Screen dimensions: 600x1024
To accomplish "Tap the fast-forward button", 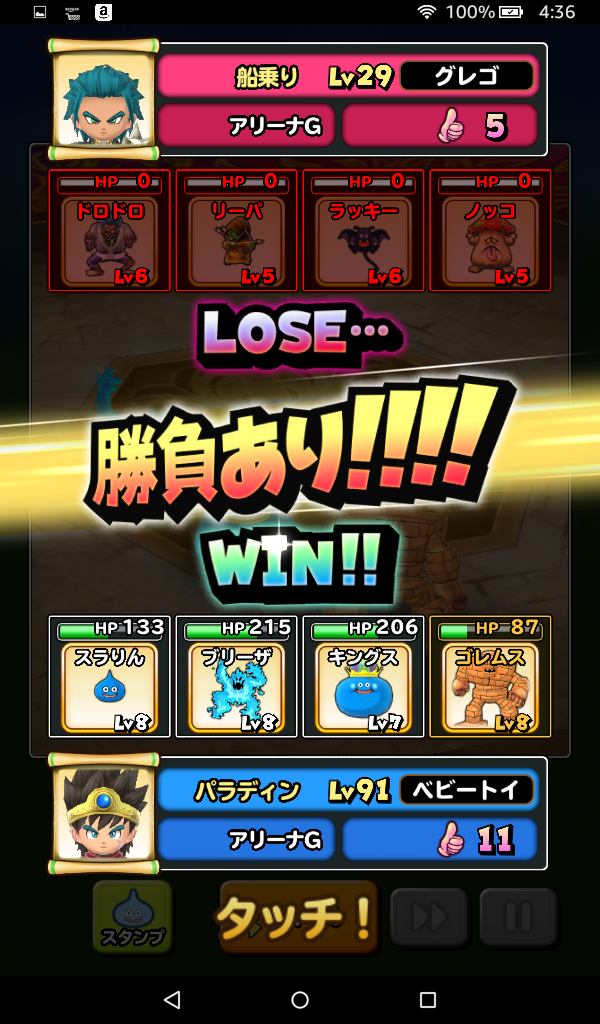I will 428,916.
